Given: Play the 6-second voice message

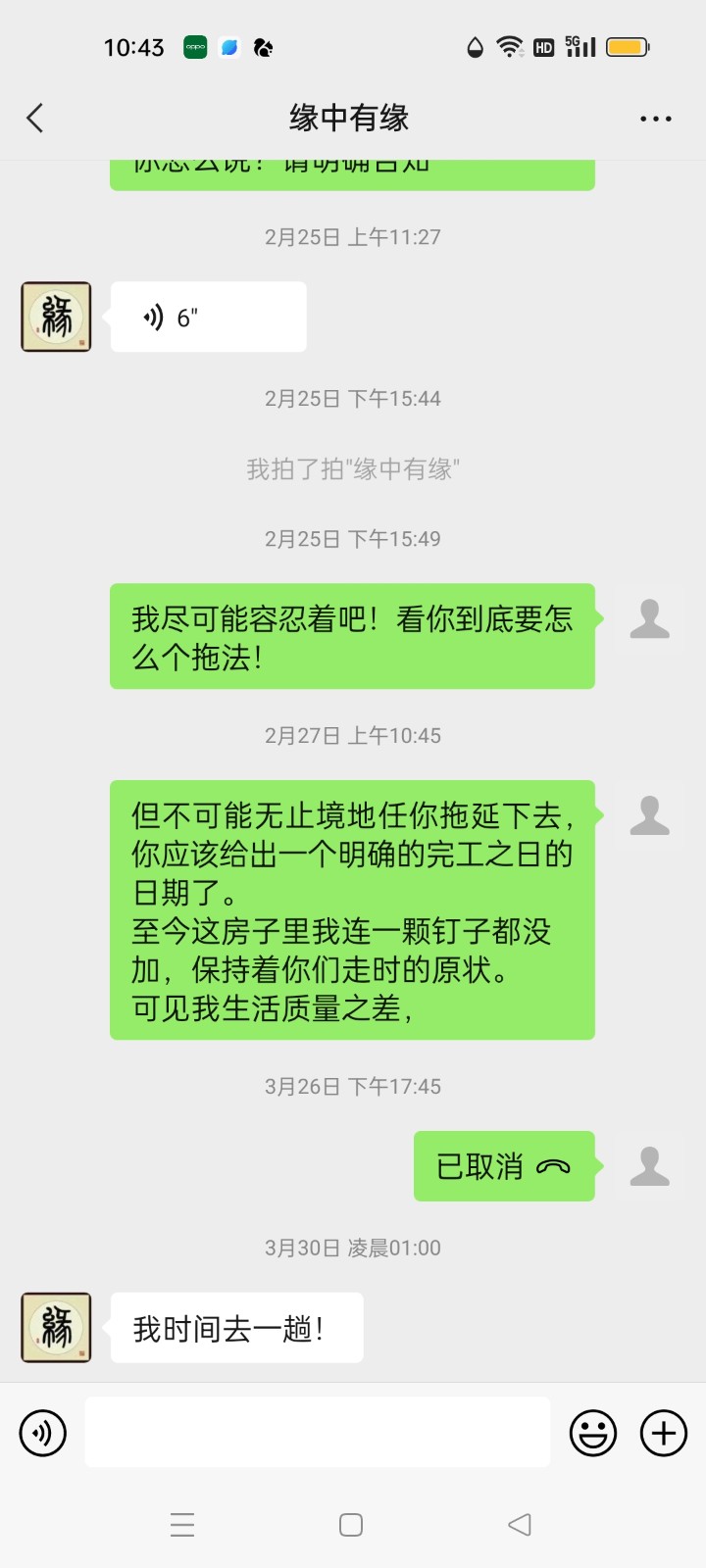Looking at the screenshot, I should pos(208,317).
